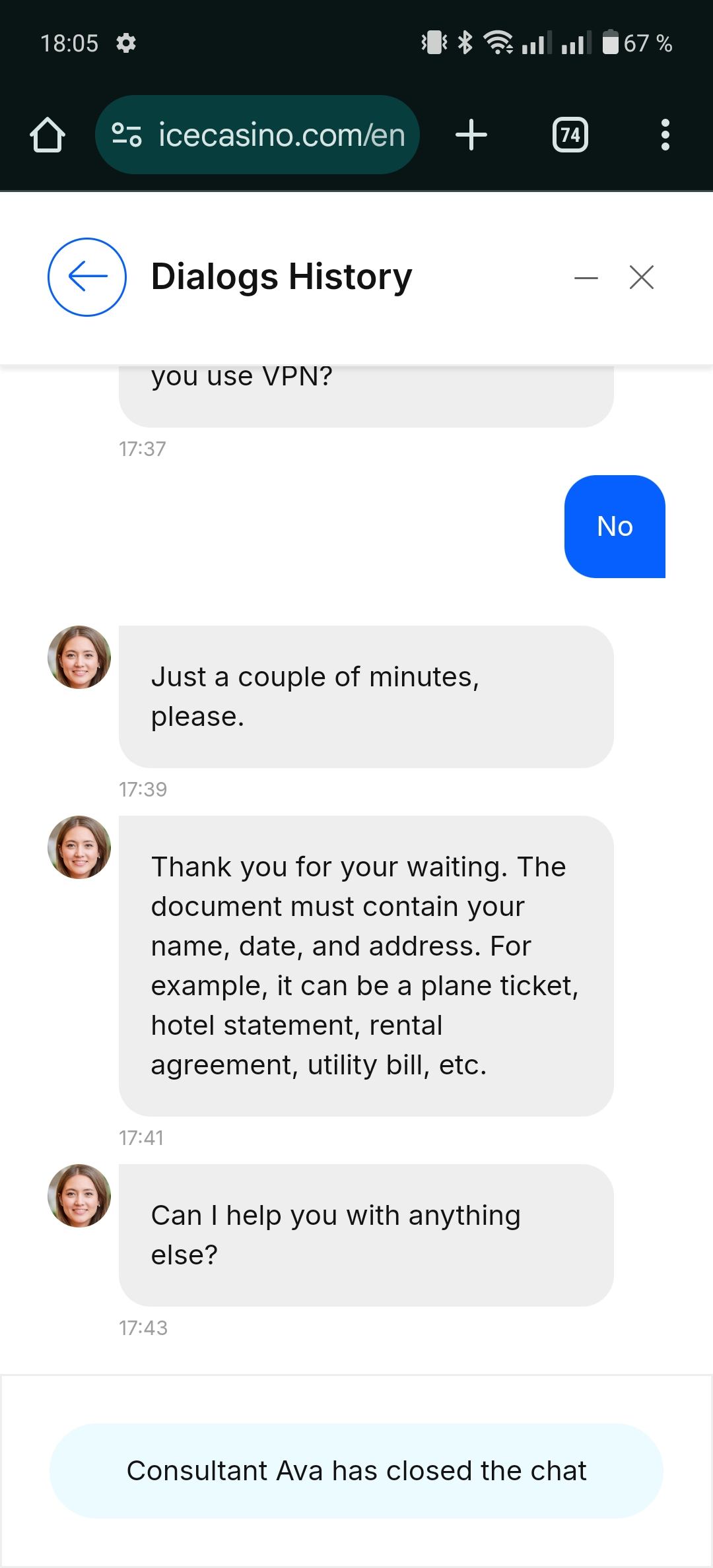Go back from Dialogs History
The width and height of the screenshot is (713, 1568).
[x=87, y=277]
